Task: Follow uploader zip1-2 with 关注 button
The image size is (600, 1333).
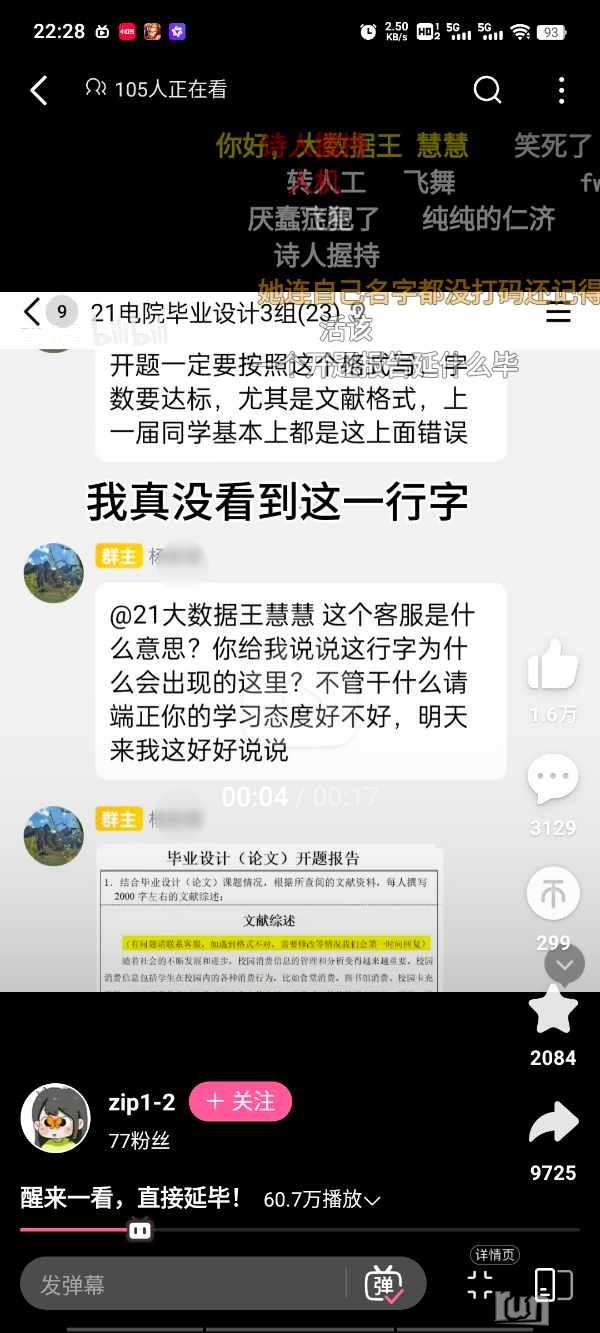Action: (x=240, y=1102)
